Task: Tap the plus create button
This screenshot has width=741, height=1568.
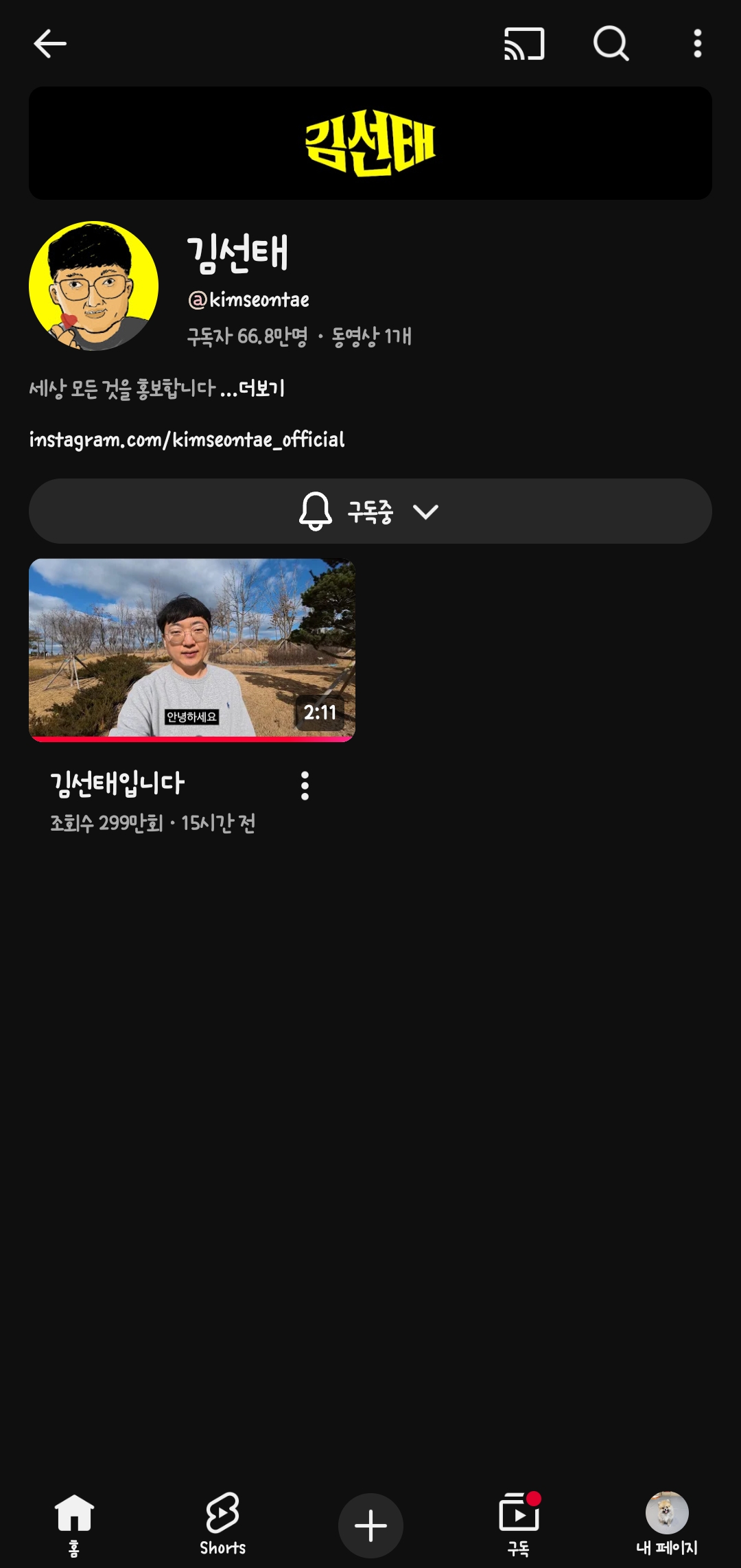Action: (x=370, y=1525)
